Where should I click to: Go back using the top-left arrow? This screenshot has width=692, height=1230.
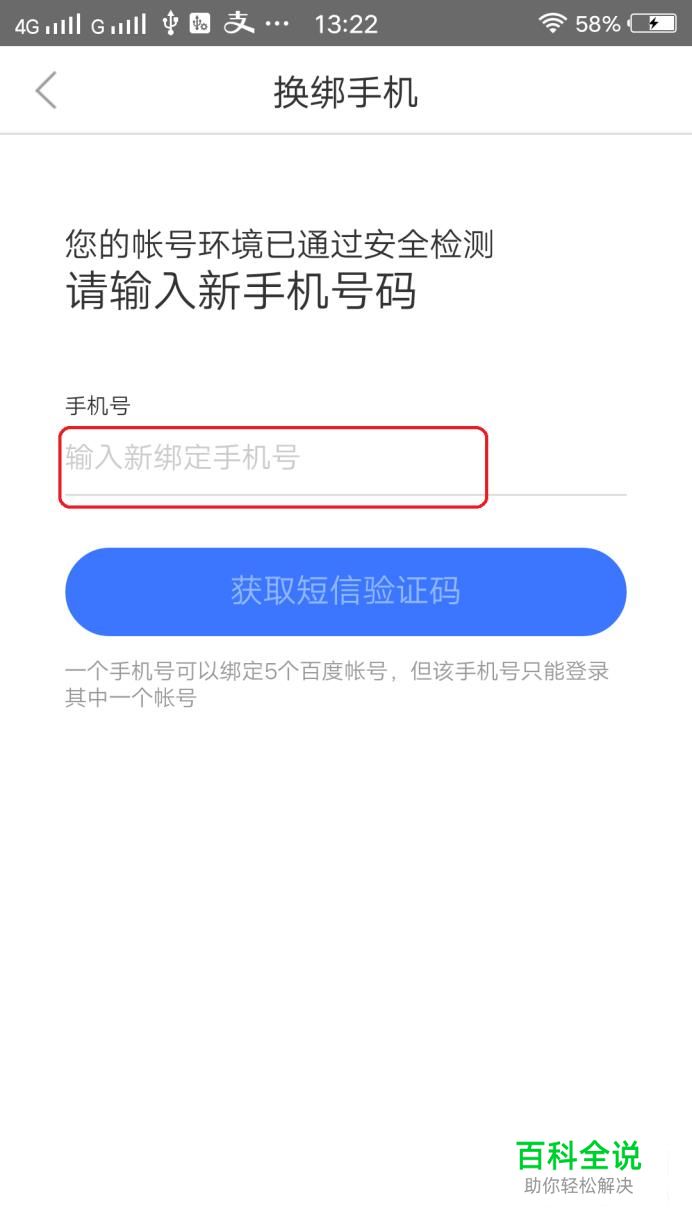[46, 91]
